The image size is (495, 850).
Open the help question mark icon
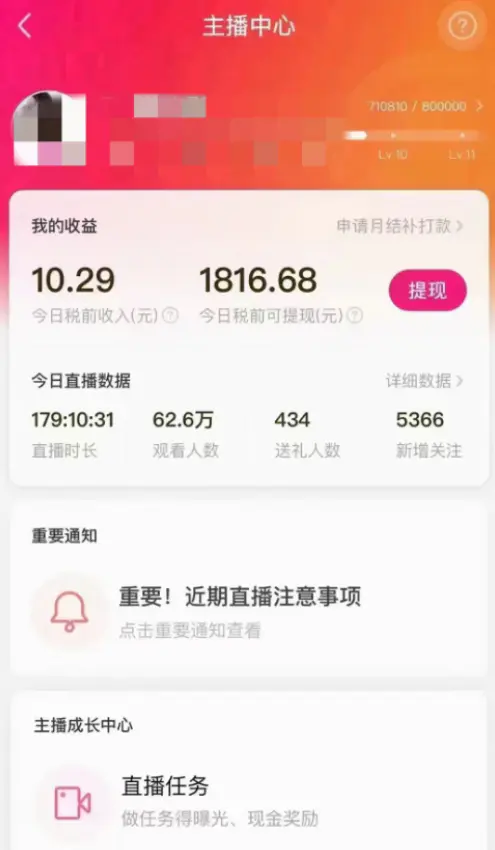click(x=461, y=25)
